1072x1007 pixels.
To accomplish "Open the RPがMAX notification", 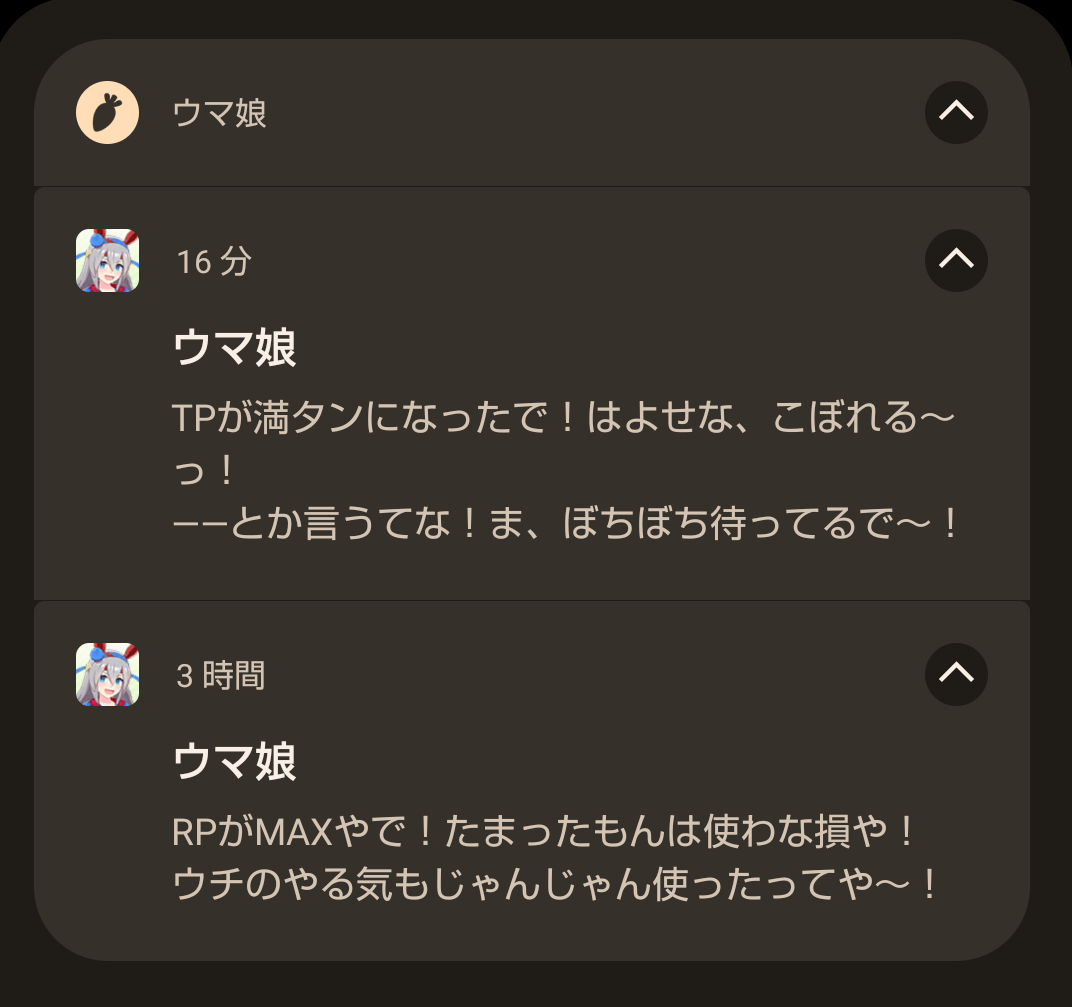I will pos(555,858).
